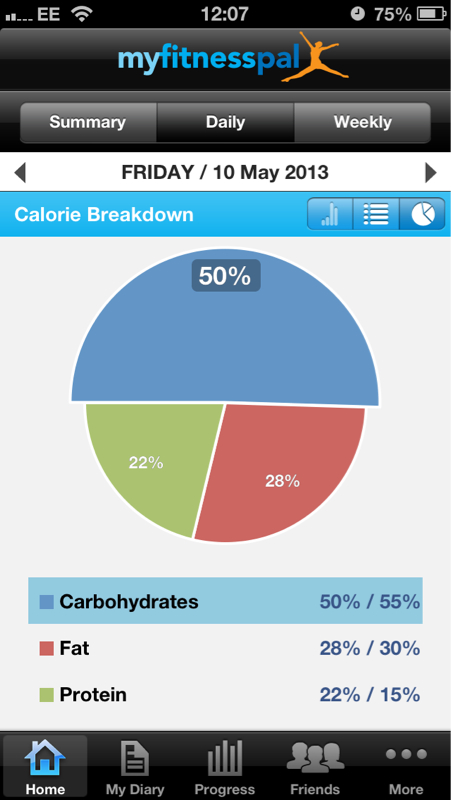Screen dimensions: 451x800
Task: Switch to the Weekly view
Action: pos(362,122)
